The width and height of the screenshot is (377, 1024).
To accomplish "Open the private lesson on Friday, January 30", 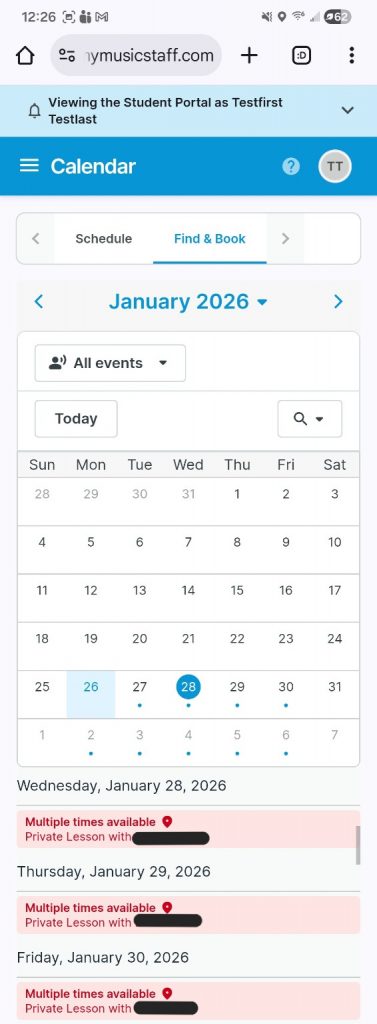I will (188, 1001).
